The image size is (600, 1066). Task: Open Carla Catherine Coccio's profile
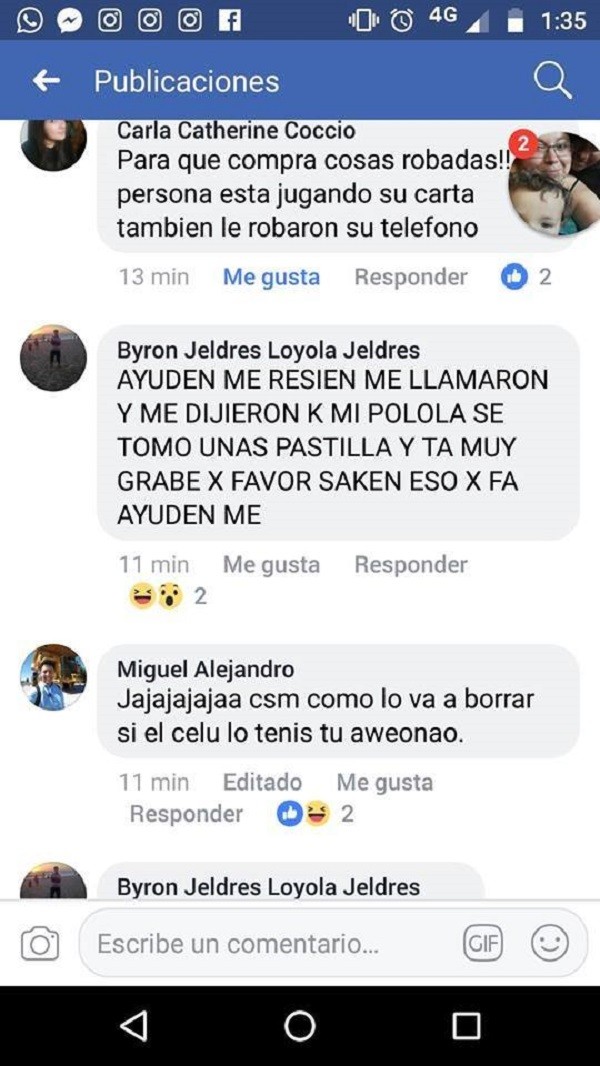click(x=235, y=130)
